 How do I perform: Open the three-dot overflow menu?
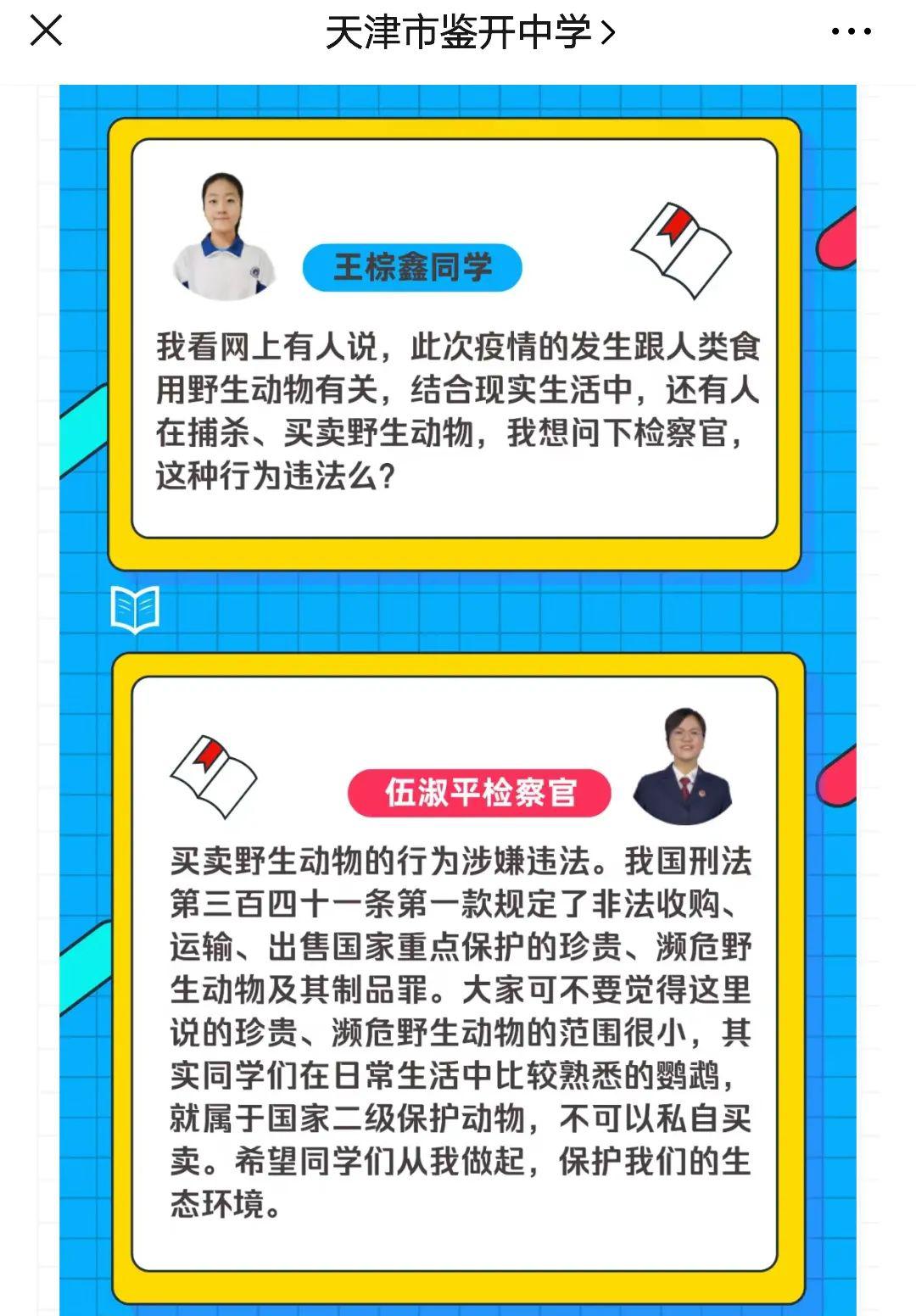point(851,32)
